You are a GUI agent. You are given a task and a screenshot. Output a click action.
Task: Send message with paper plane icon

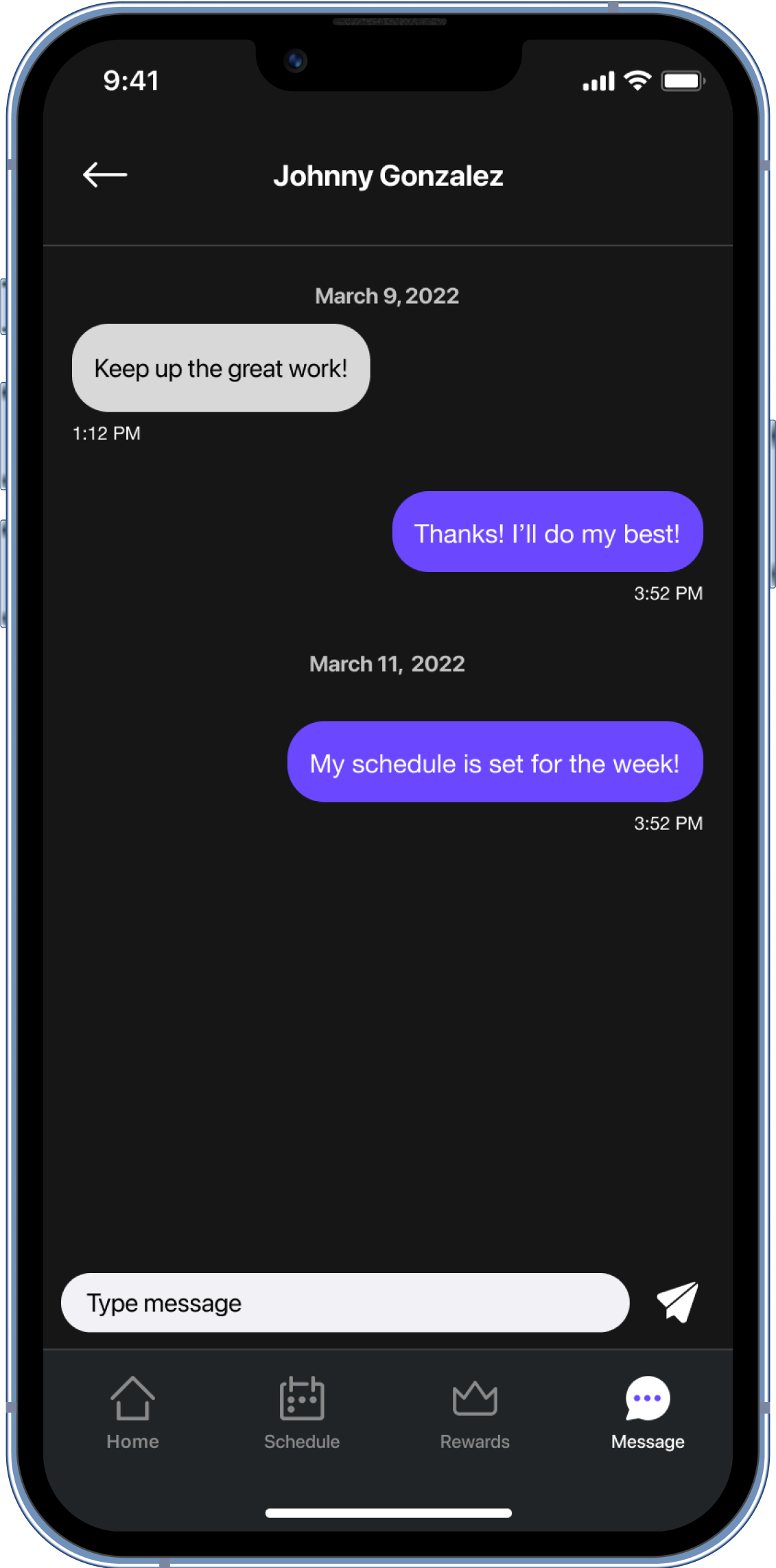(x=677, y=1301)
